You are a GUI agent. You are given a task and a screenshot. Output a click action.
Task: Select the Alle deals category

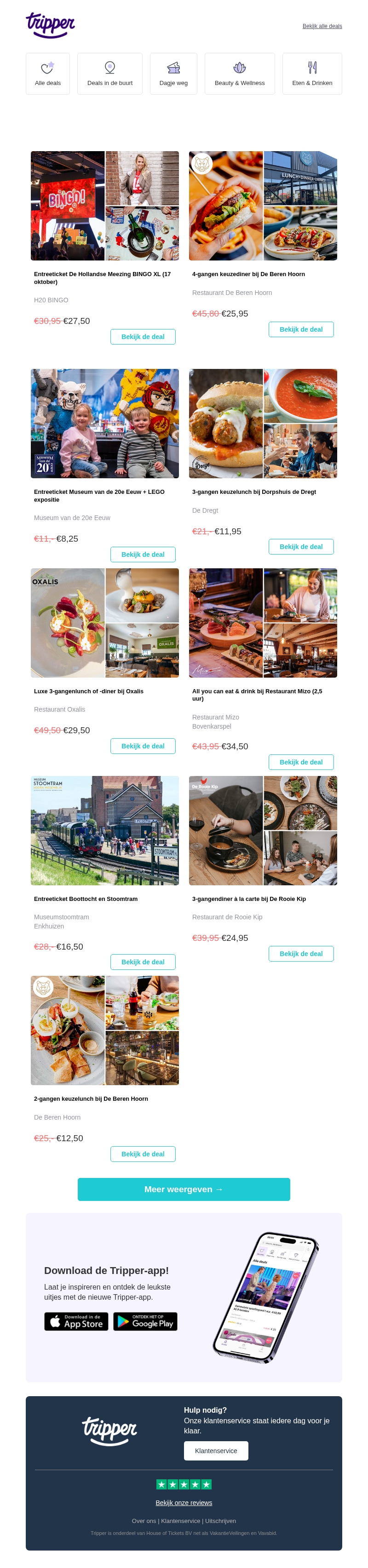(47, 74)
